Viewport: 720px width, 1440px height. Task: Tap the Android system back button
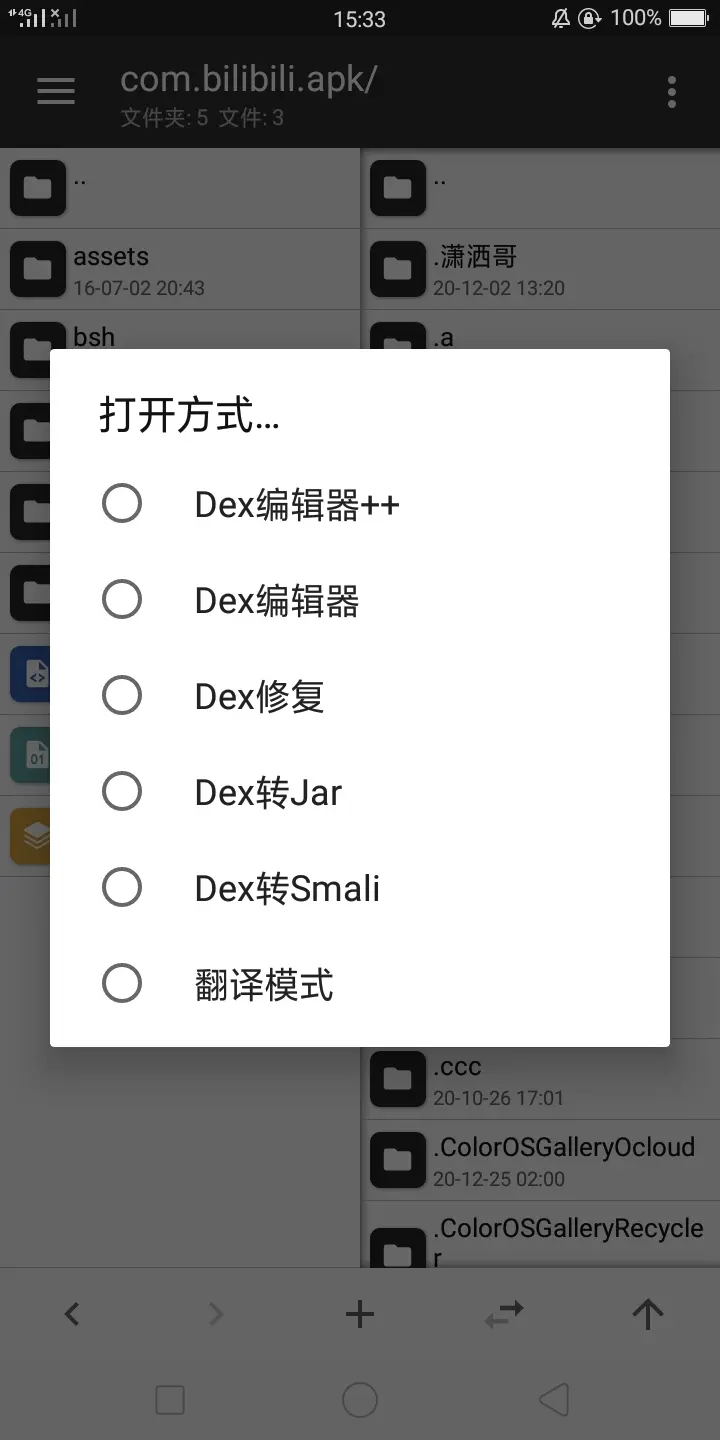tap(553, 1400)
